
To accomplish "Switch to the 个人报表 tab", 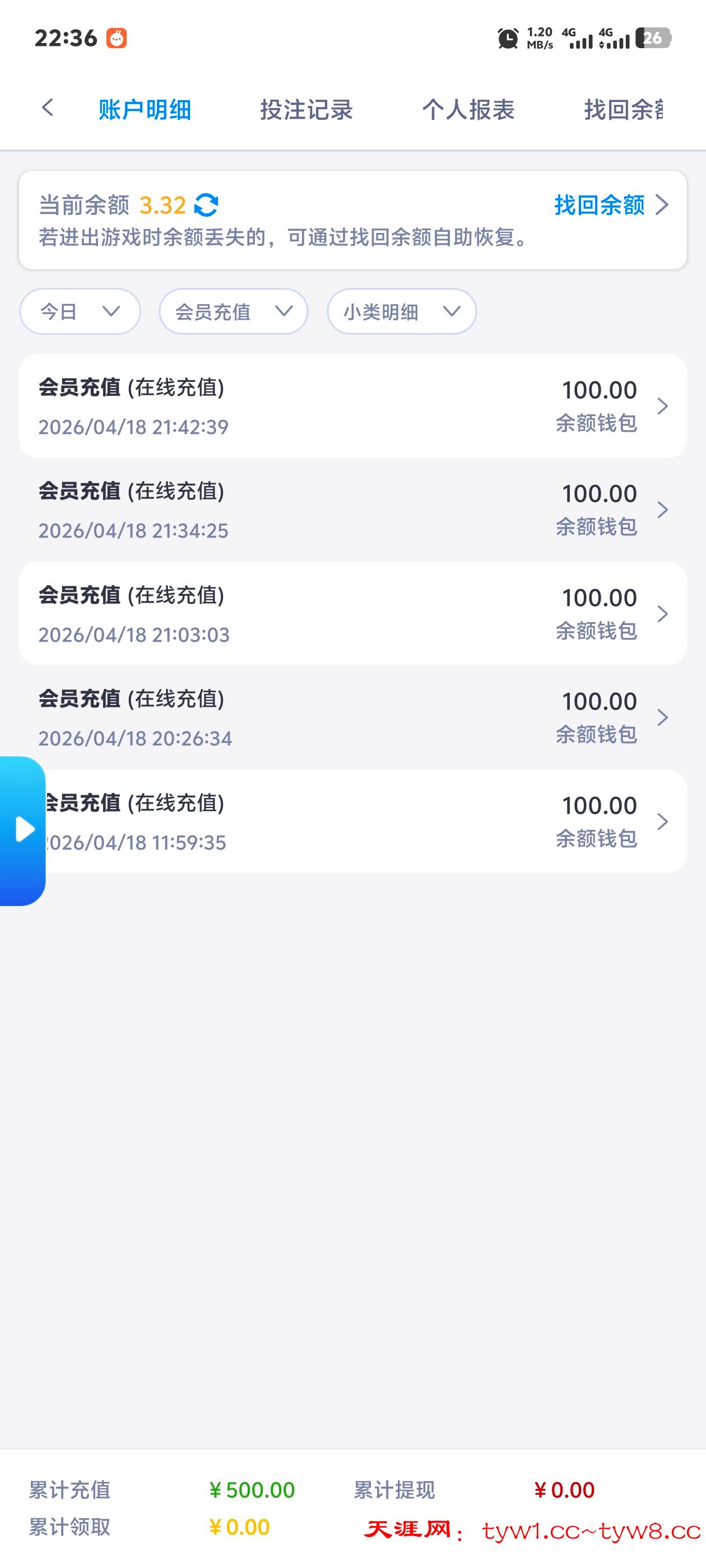I will [x=468, y=110].
